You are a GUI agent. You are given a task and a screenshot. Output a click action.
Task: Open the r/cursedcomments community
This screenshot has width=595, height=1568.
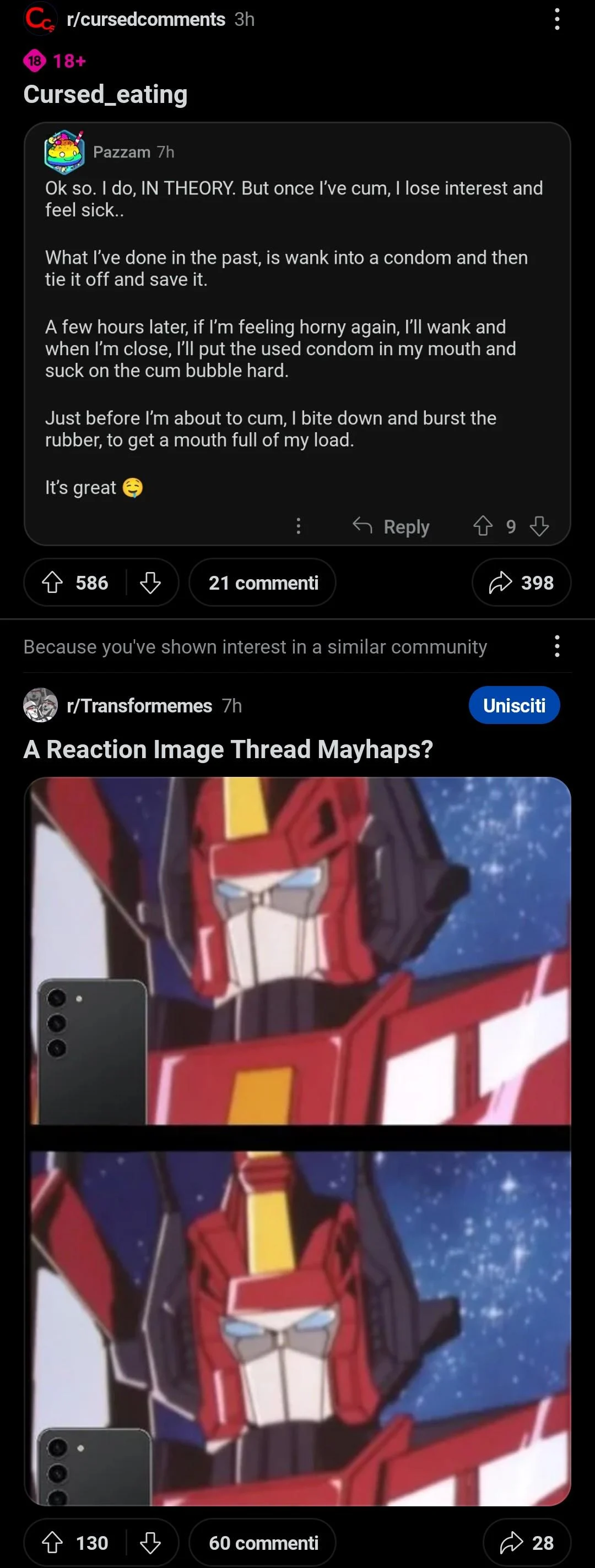145,19
